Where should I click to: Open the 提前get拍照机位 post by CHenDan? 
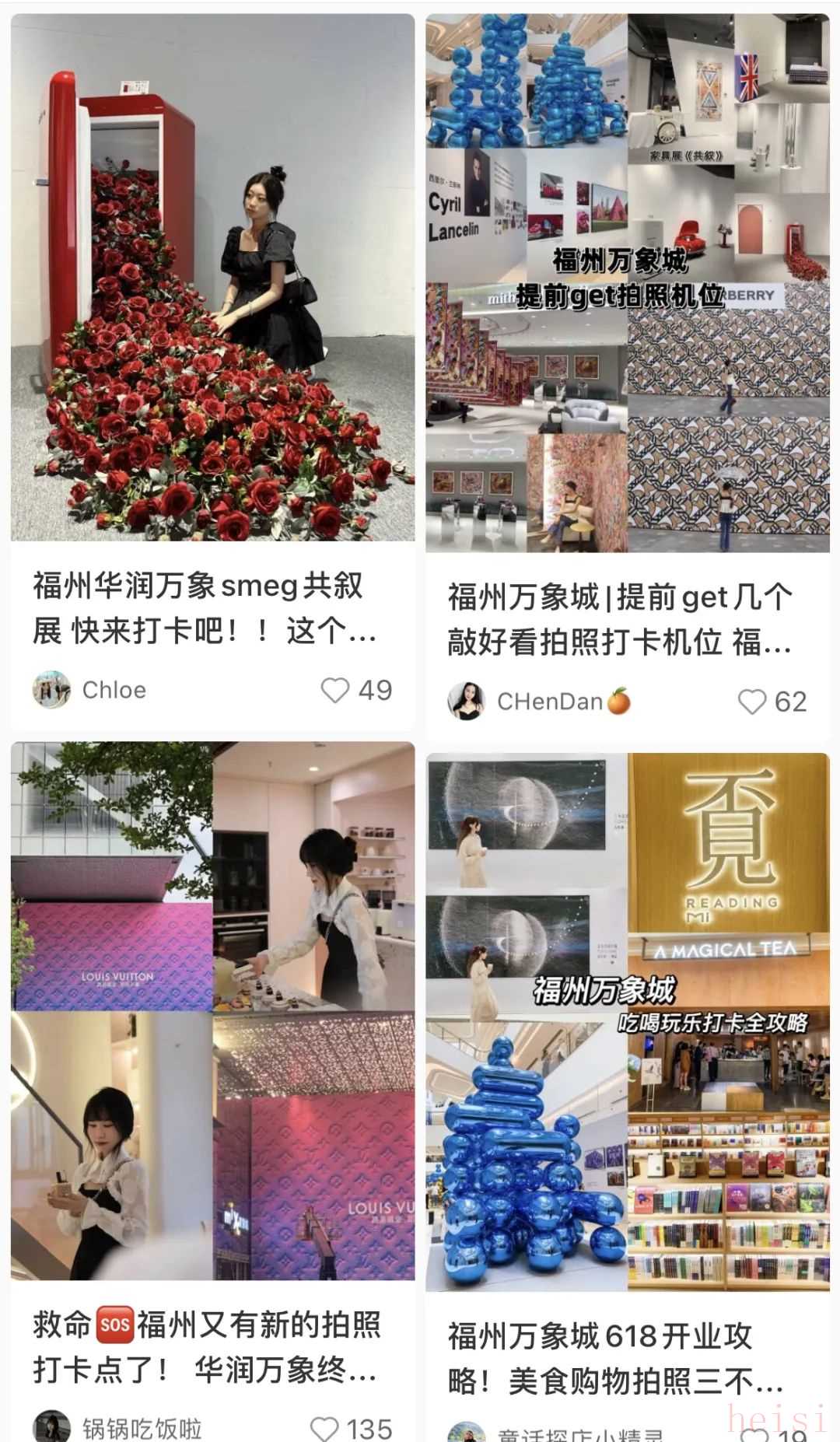(627, 283)
